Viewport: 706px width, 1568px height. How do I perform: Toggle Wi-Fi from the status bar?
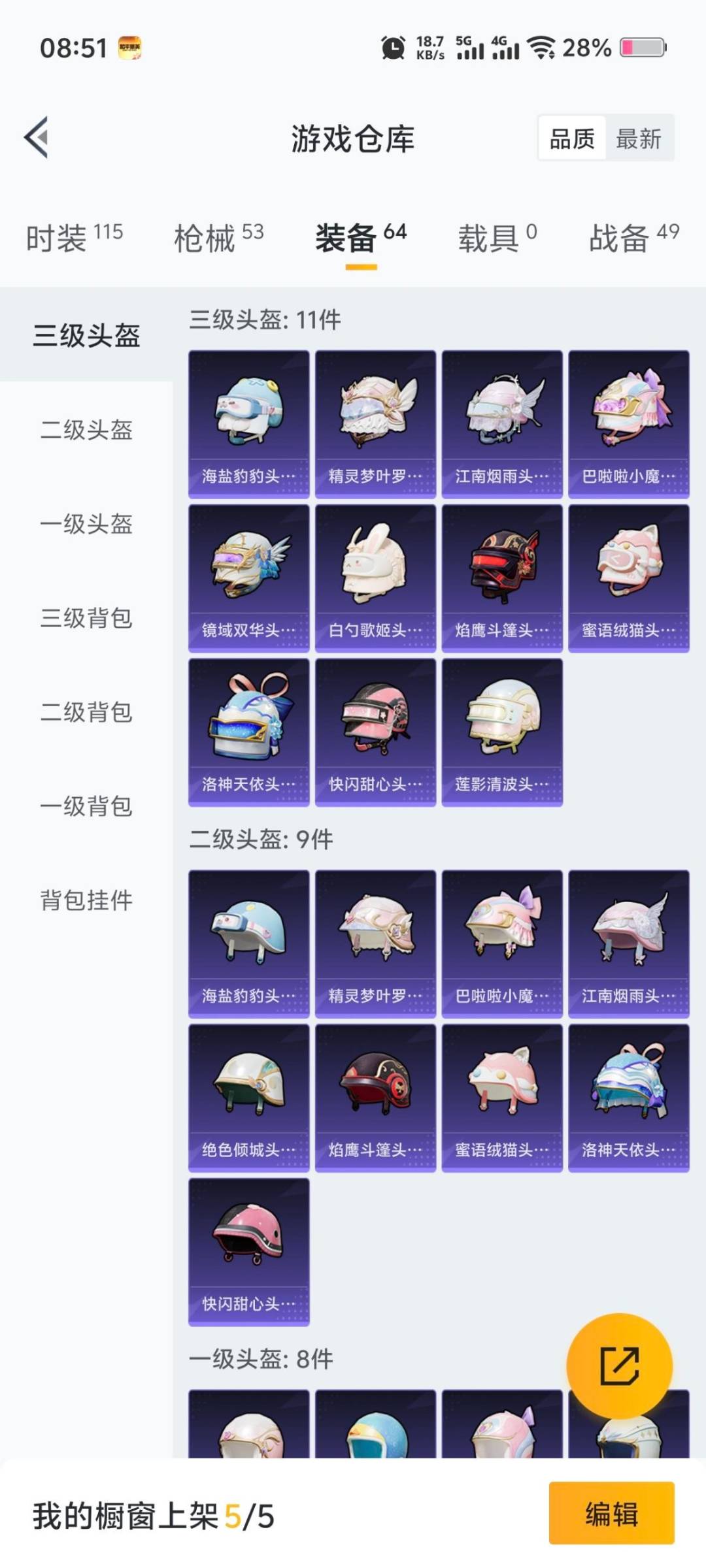pos(541,47)
